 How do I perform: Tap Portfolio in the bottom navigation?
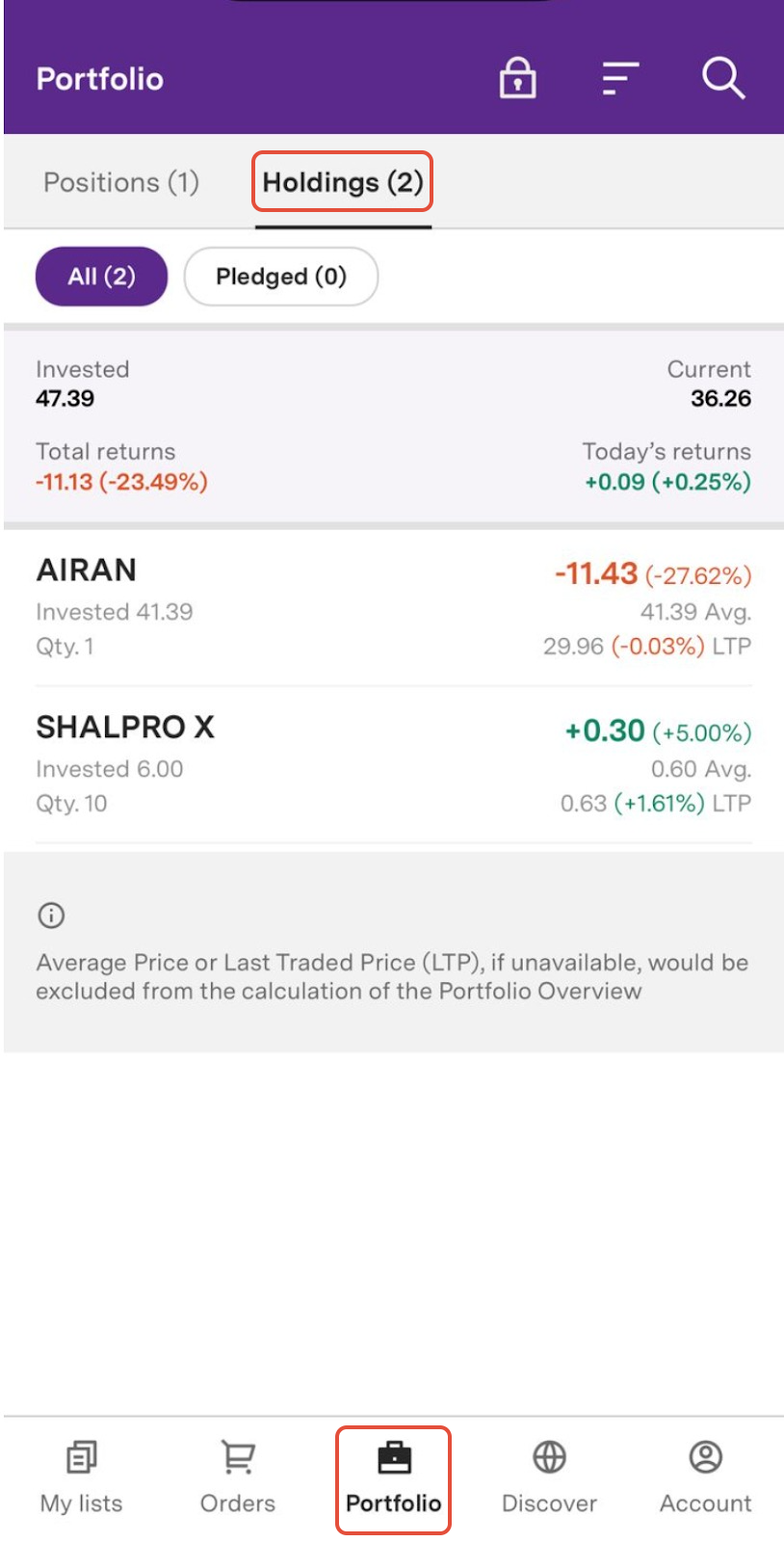pyautogui.click(x=393, y=1480)
